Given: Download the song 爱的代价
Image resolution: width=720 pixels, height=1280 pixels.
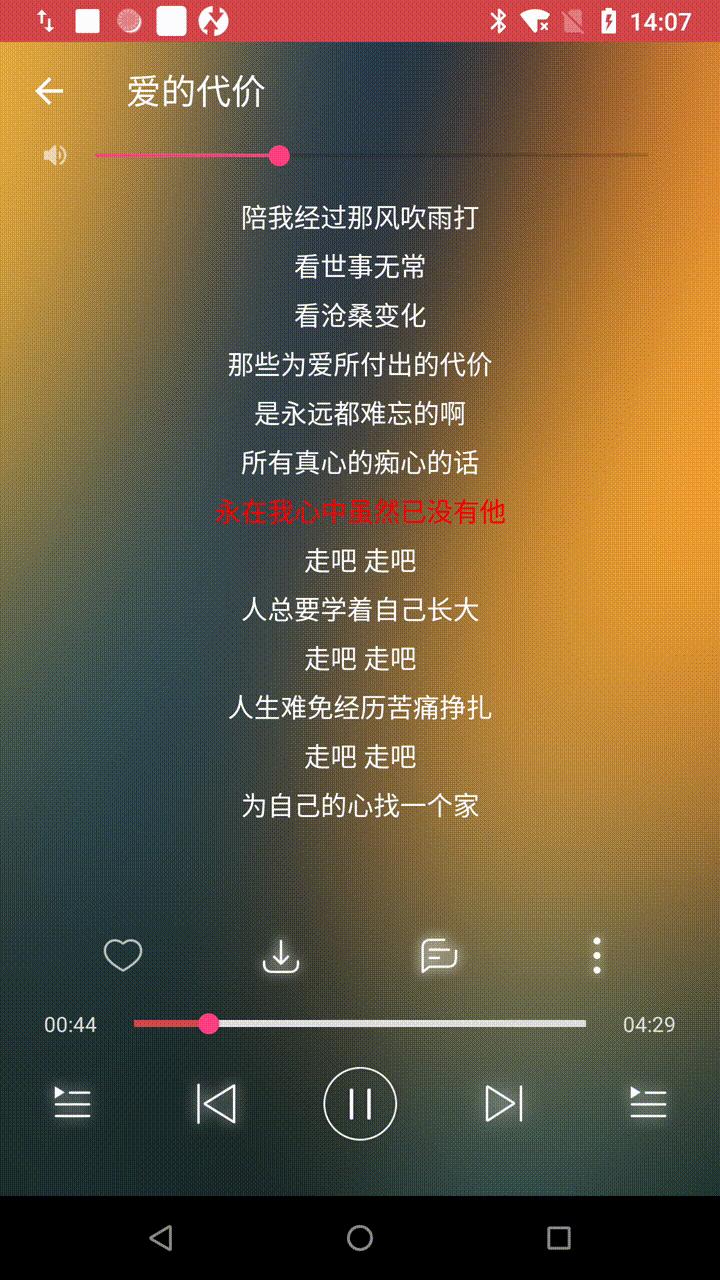Looking at the screenshot, I should point(280,955).
